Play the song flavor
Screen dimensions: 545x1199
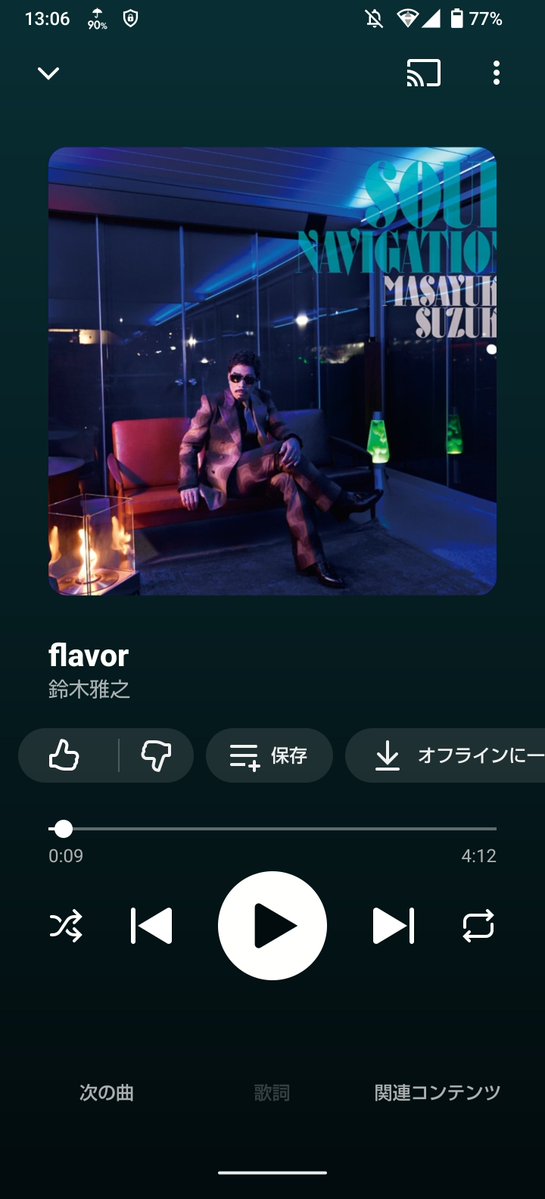[272, 926]
